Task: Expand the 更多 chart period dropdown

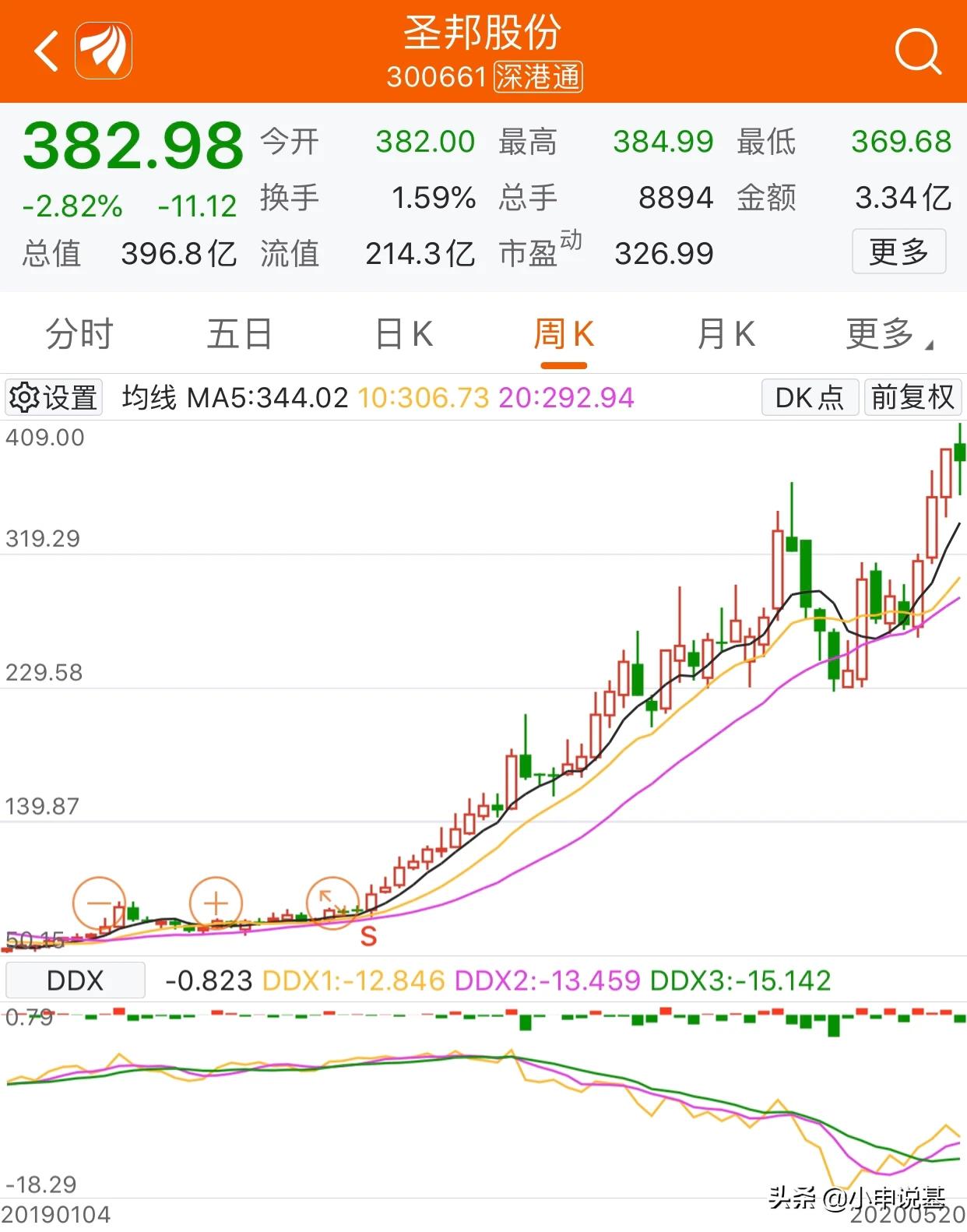Action: tap(888, 335)
